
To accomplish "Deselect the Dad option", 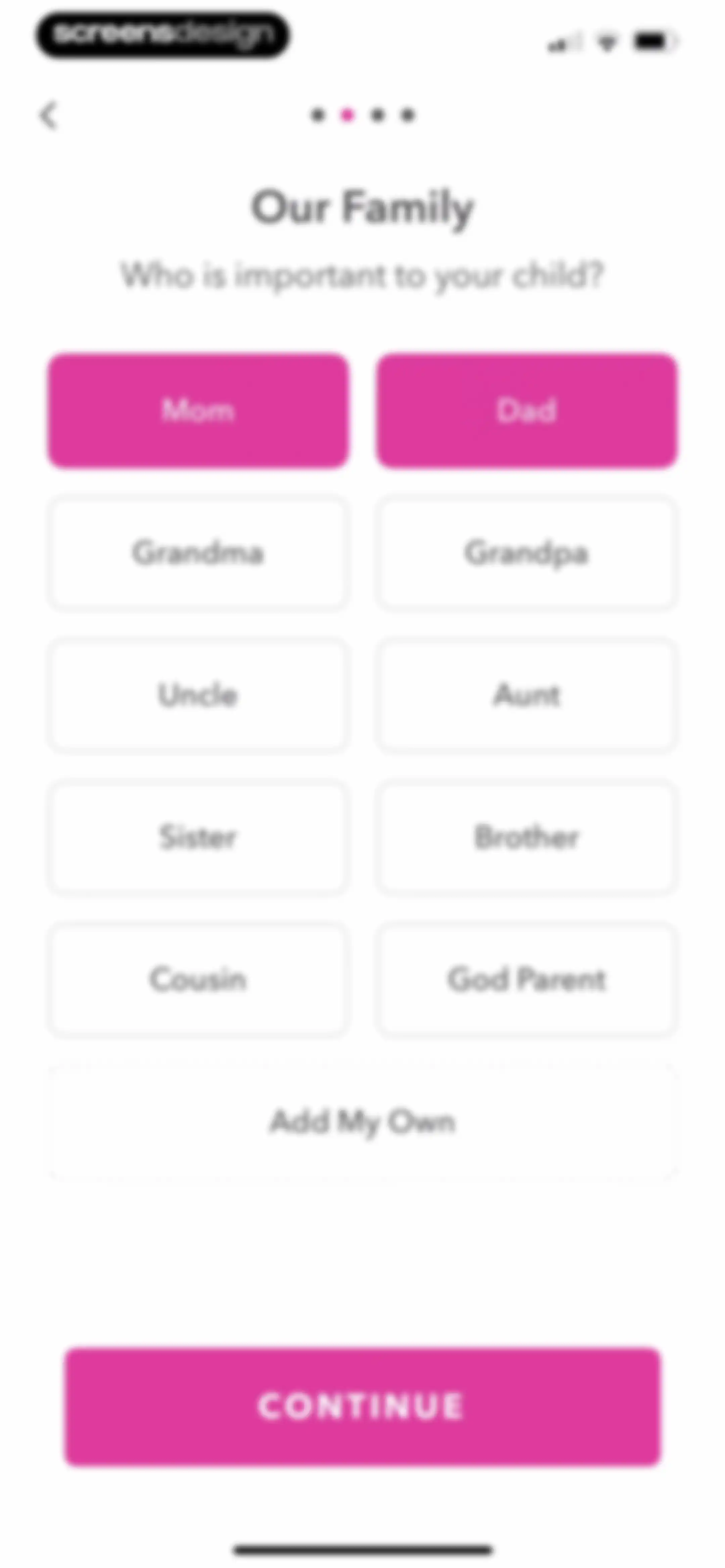I will pos(527,410).
